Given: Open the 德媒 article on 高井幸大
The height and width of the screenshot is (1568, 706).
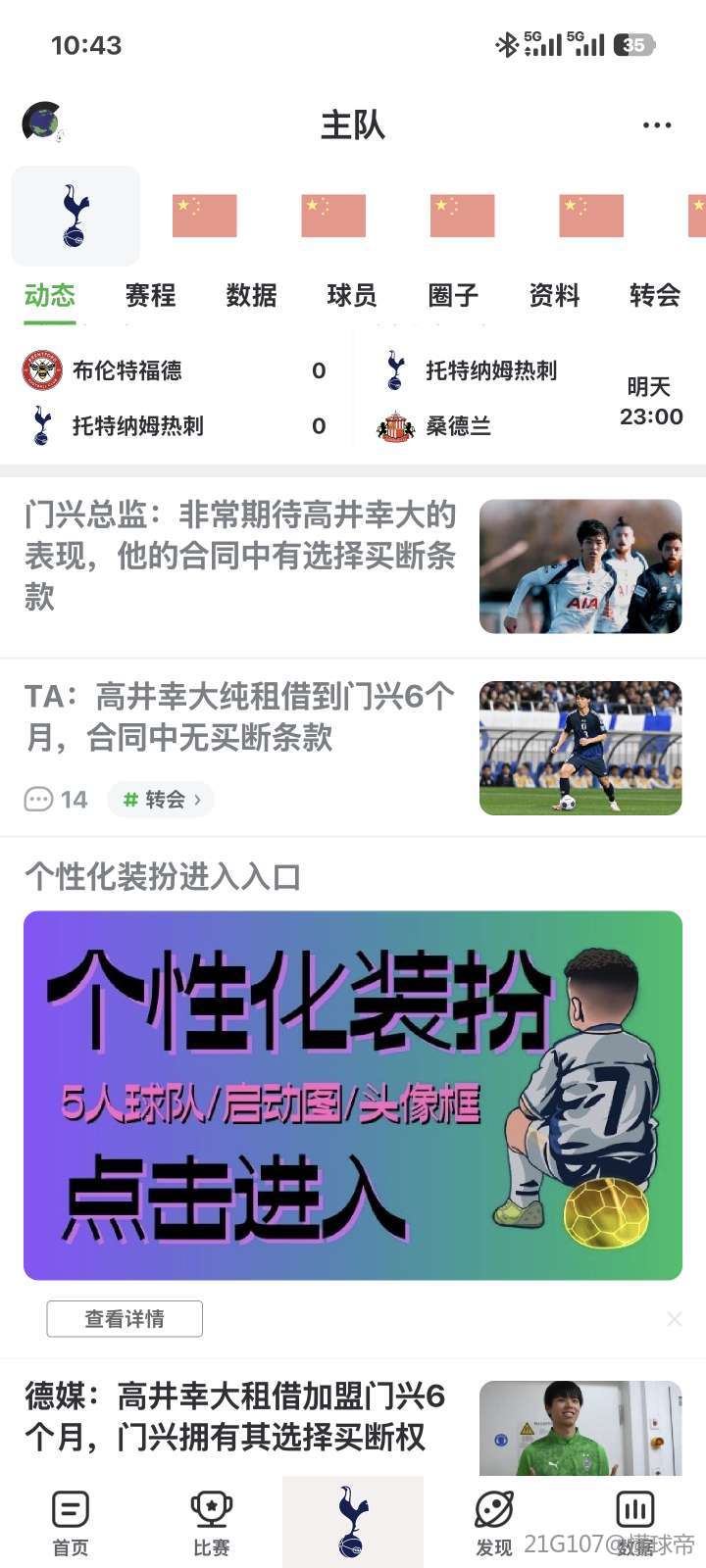Looking at the screenshot, I should click(x=235, y=1416).
